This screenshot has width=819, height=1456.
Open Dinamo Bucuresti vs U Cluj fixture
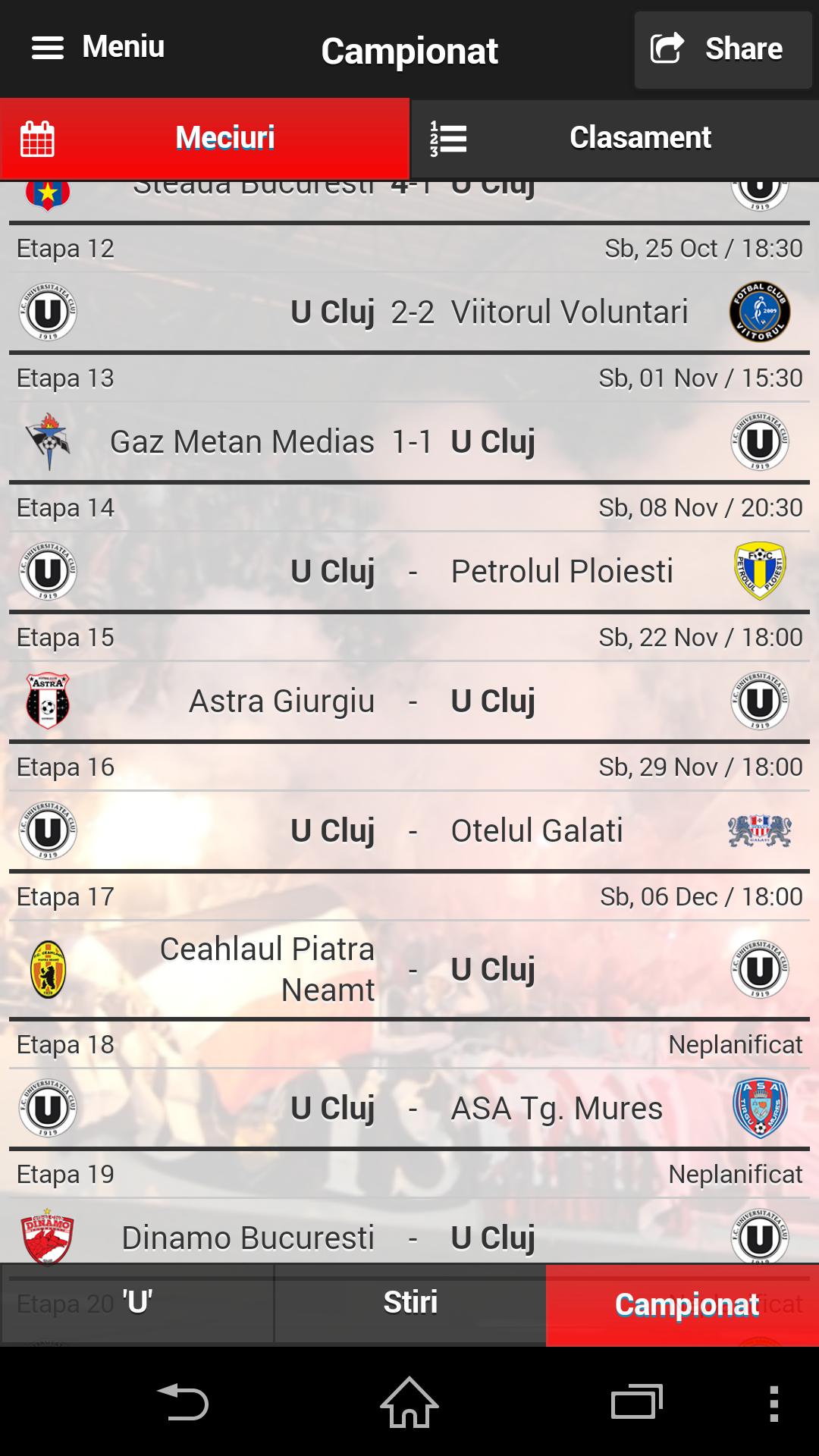point(409,1236)
